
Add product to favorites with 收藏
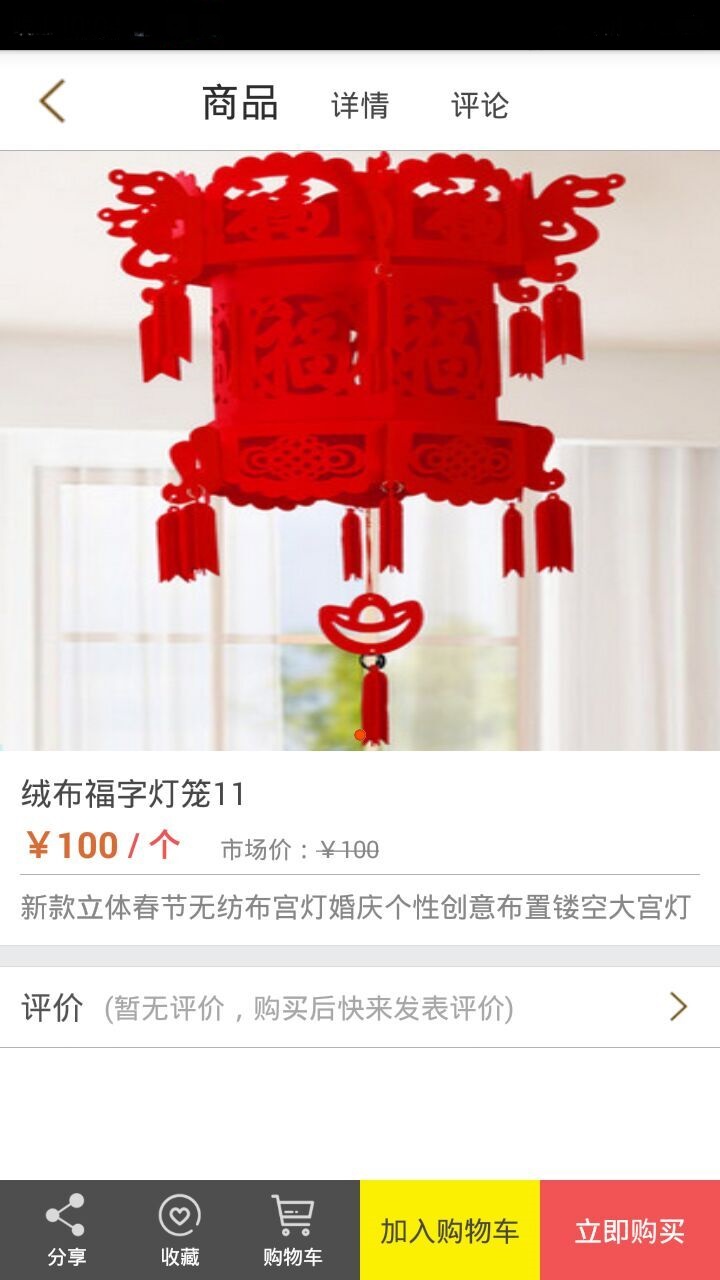click(x=180, y=1230)
